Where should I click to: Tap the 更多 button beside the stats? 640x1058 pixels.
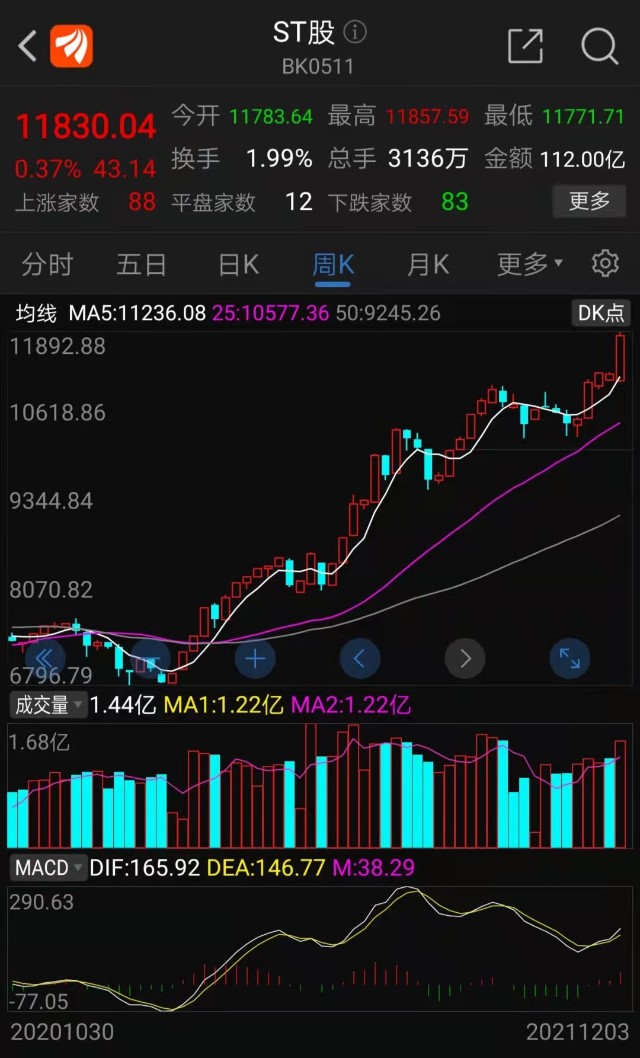coord(589,201)
